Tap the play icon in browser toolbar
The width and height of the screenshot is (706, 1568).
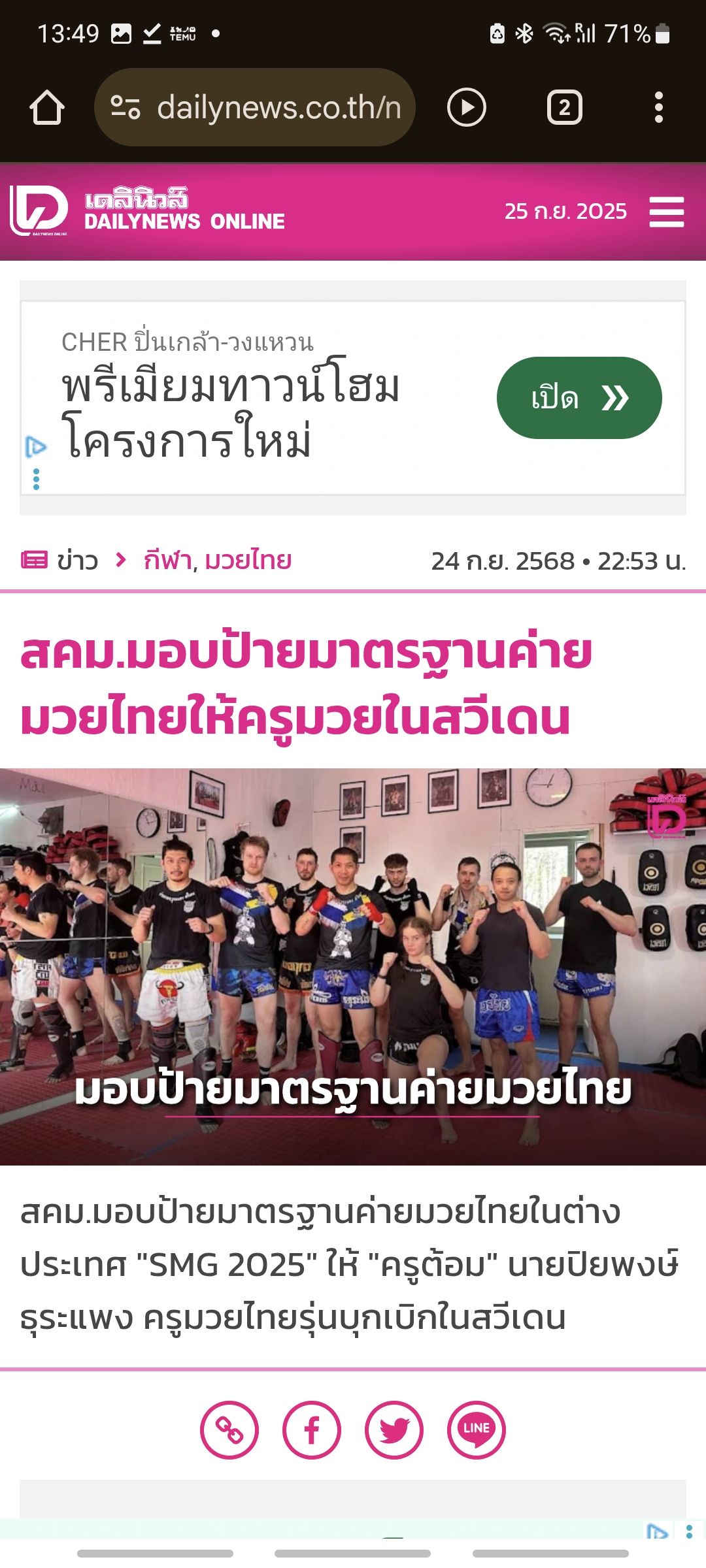466,108
